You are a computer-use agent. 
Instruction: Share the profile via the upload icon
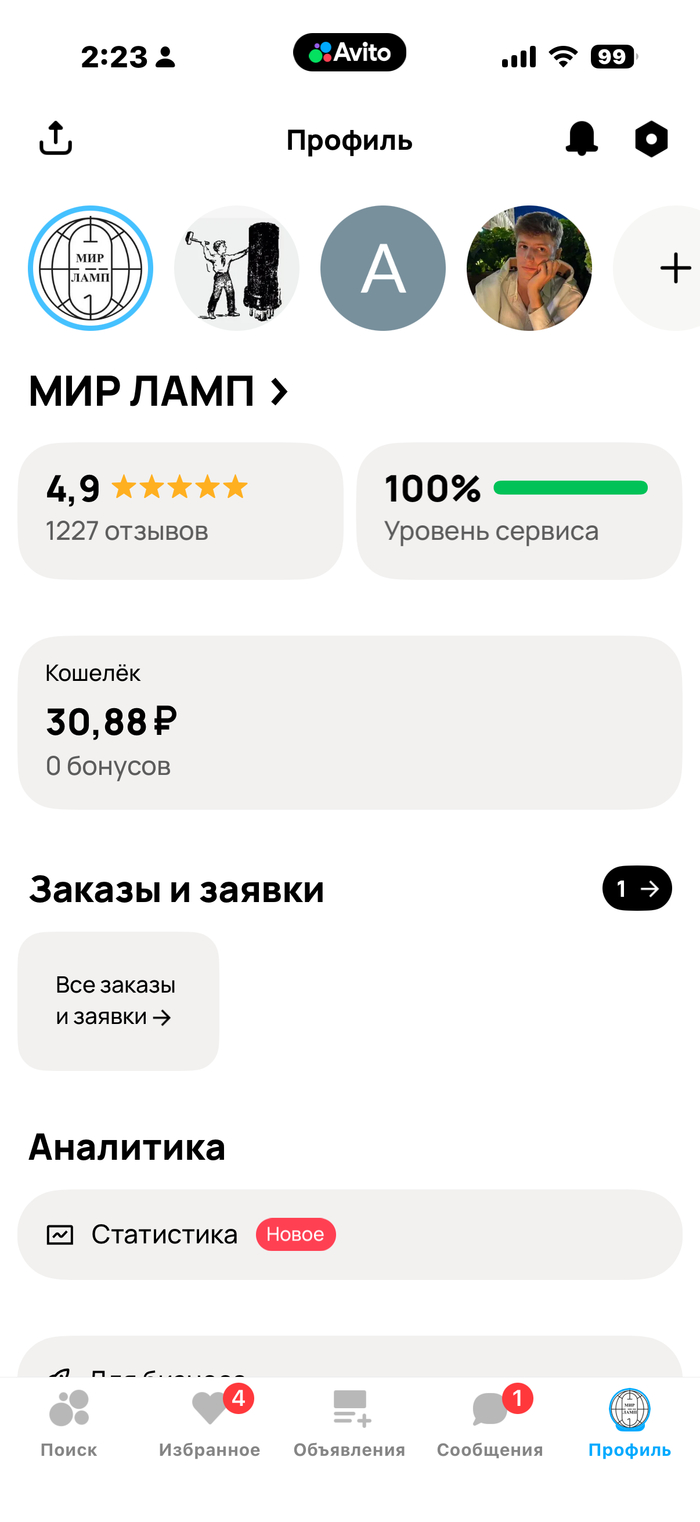[x=56, y=139]
